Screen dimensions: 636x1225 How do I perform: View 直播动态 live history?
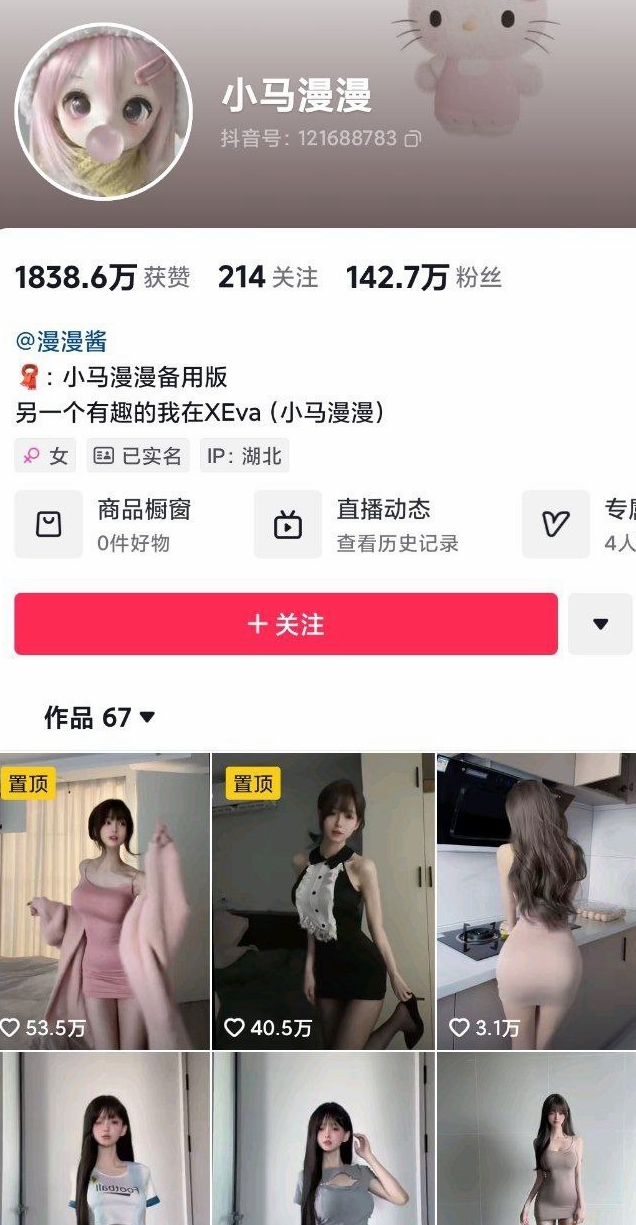click(359, 525)
